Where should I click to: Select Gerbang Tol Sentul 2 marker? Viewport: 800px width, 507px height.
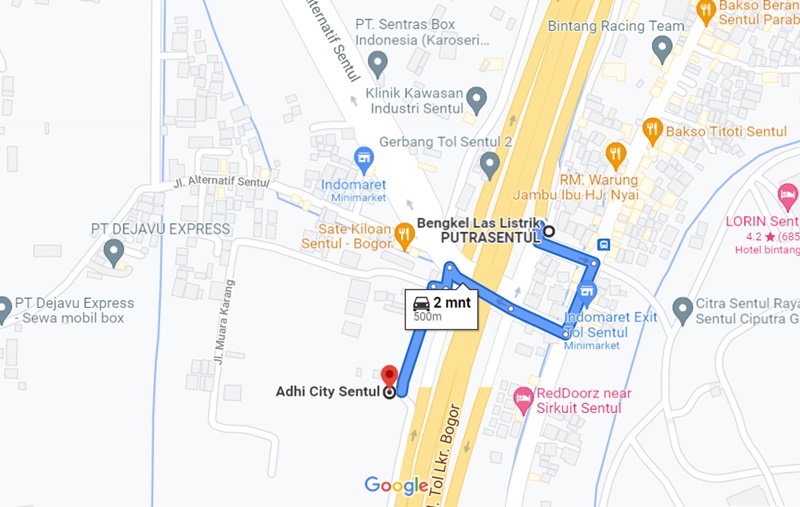click(x=489, y=164)
